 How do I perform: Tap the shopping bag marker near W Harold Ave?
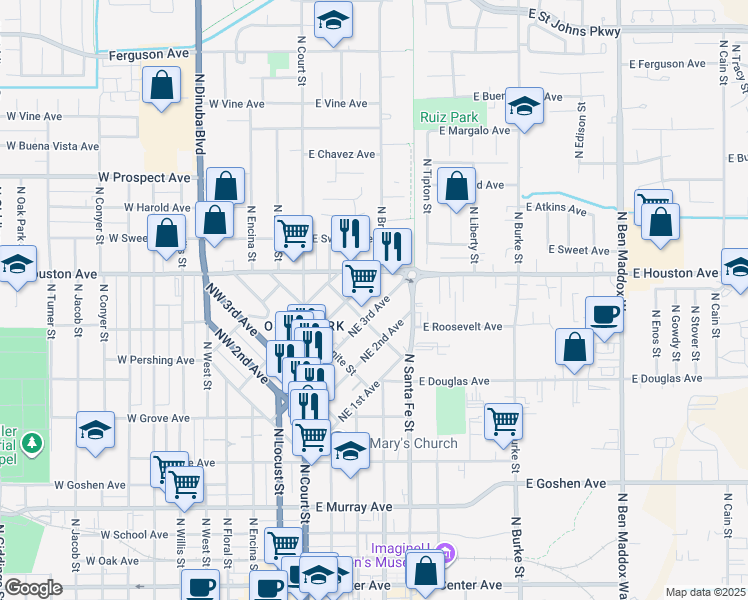(226, 186)
